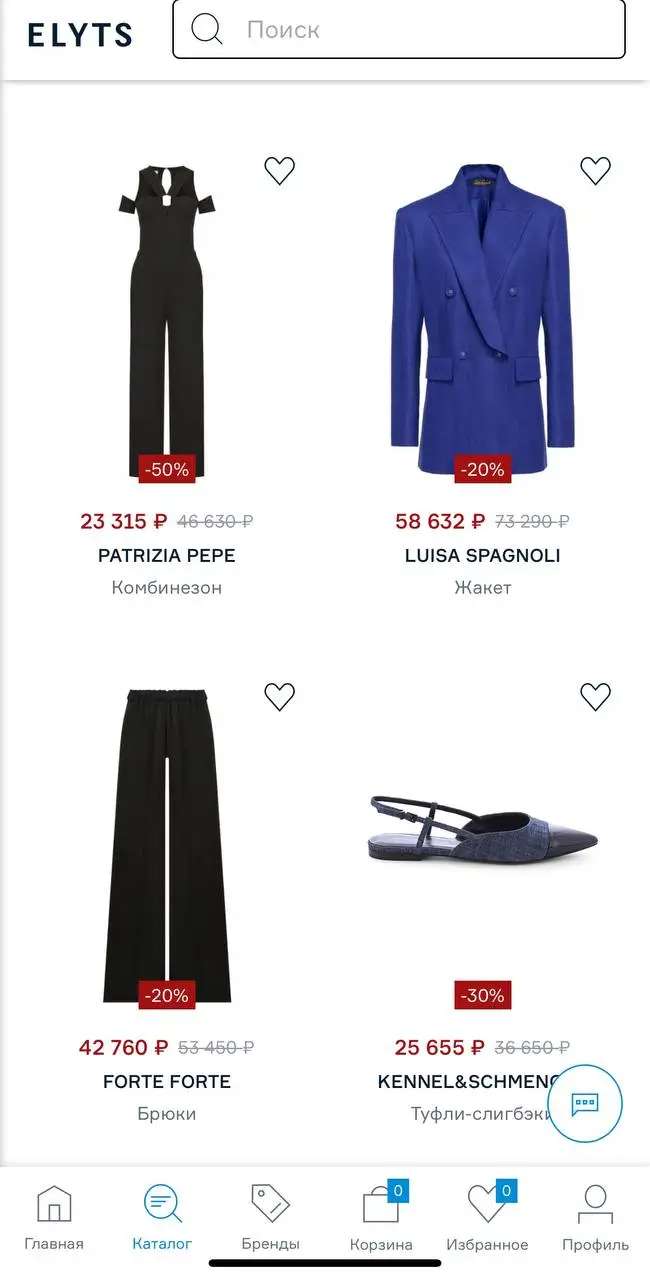650x1279 pixels.
Task: Open the Patrizia Pepe Комбинезон product card
Action: (167, 320)
